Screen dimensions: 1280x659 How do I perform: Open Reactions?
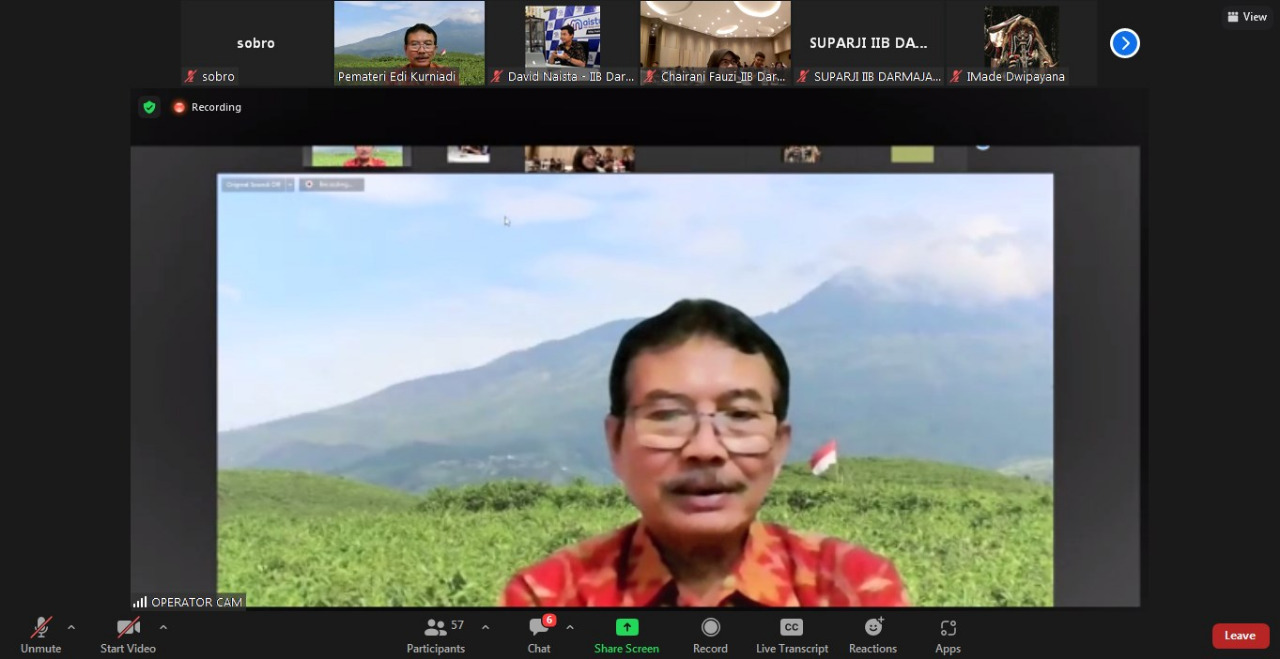873,634
